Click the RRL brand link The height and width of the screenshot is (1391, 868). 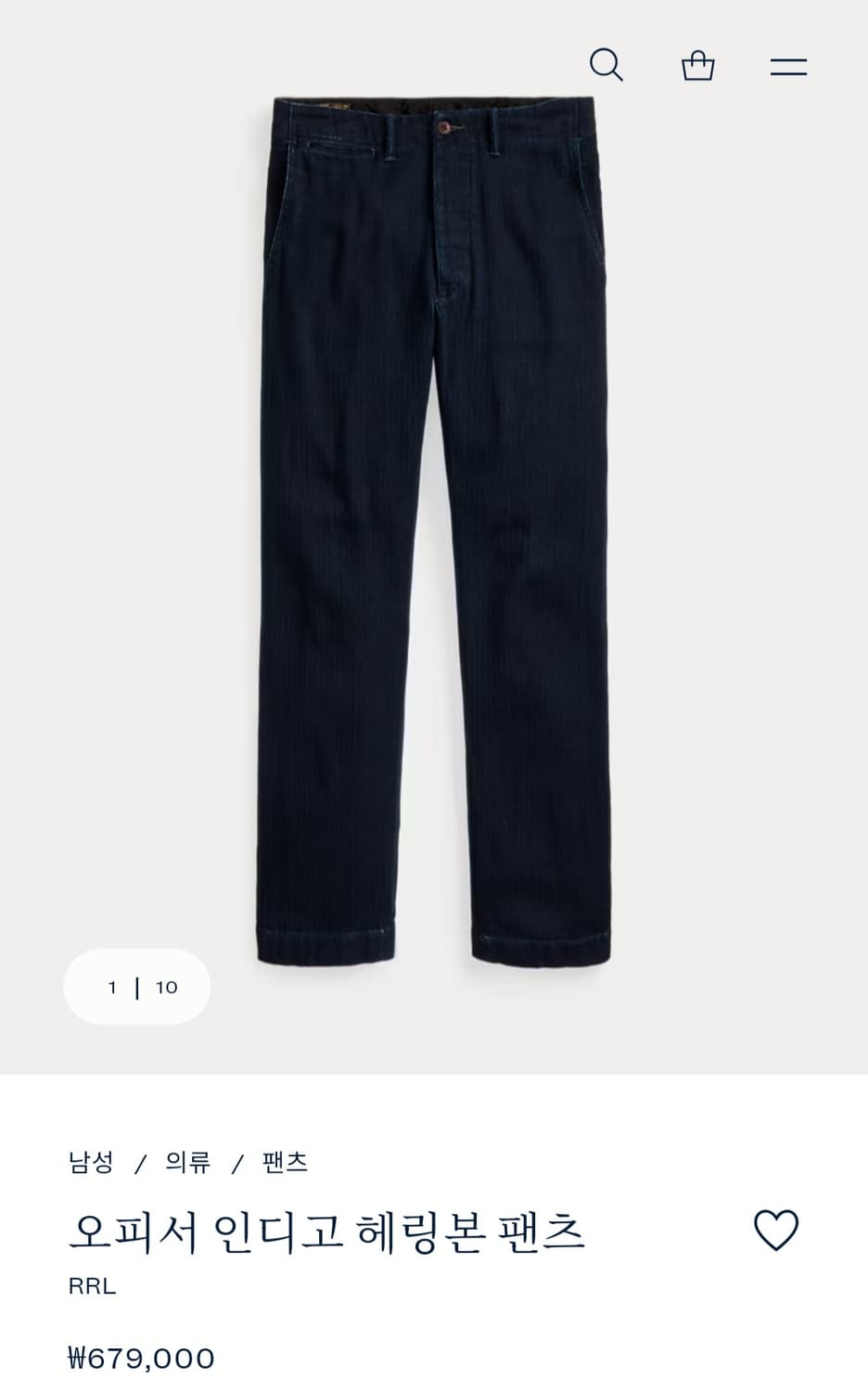[x=91, y=1286]
